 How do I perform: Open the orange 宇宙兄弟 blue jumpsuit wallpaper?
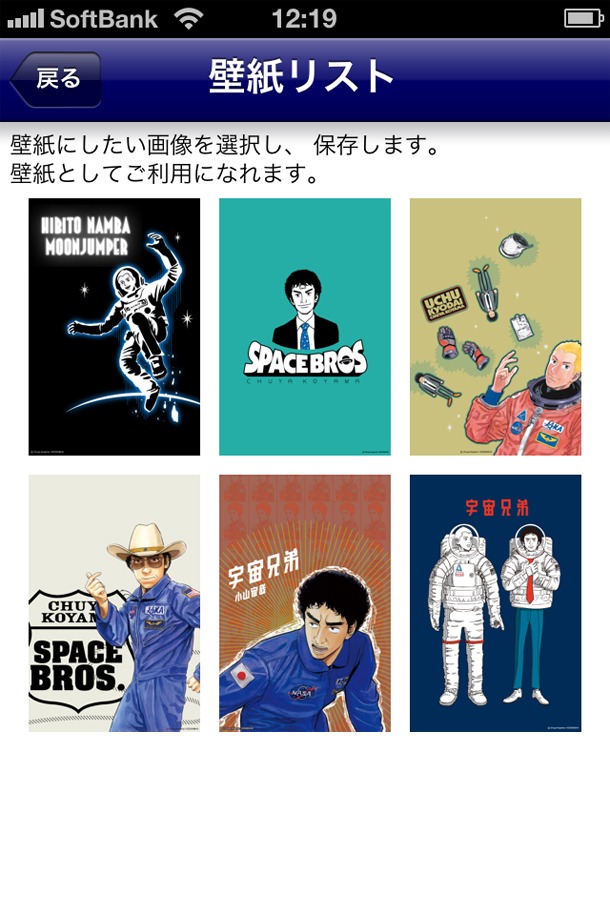click(x=304, y=603)
